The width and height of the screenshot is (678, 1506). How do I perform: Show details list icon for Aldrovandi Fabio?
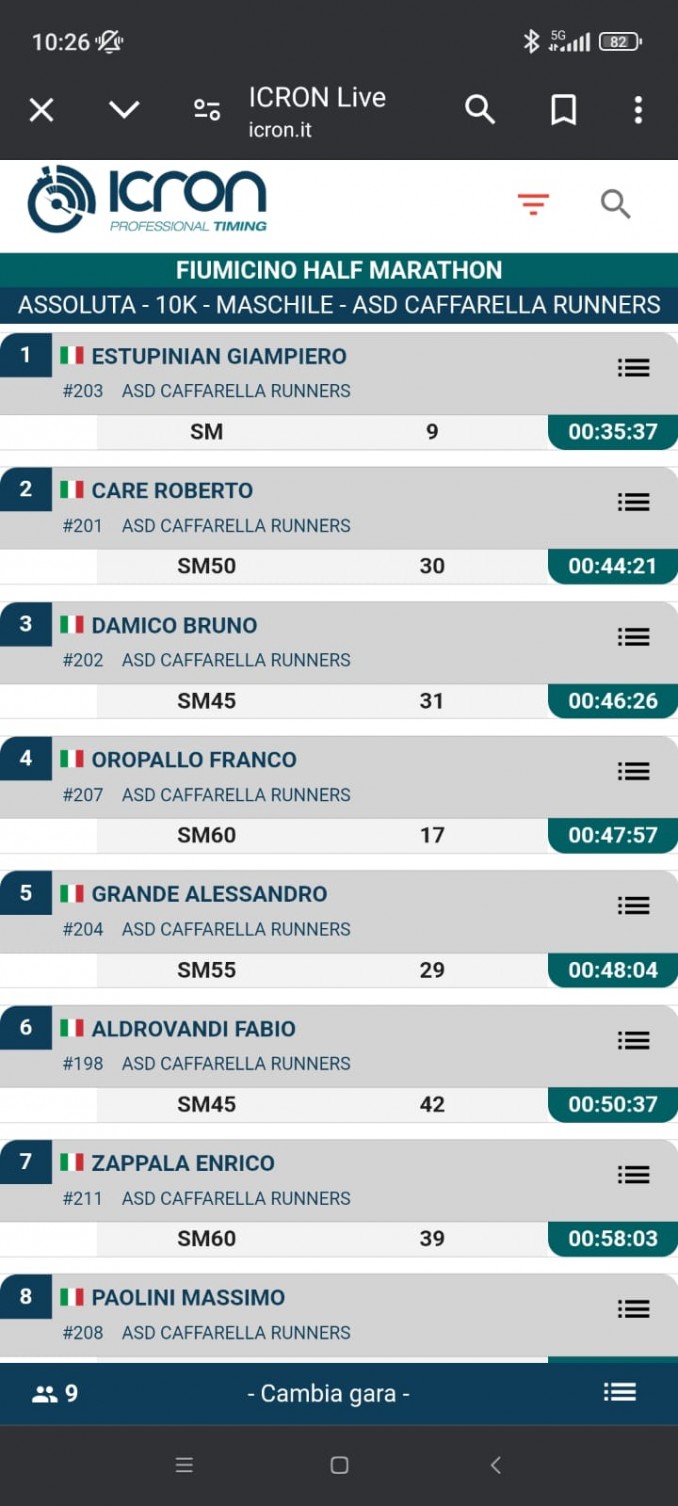click(633, 1040)
